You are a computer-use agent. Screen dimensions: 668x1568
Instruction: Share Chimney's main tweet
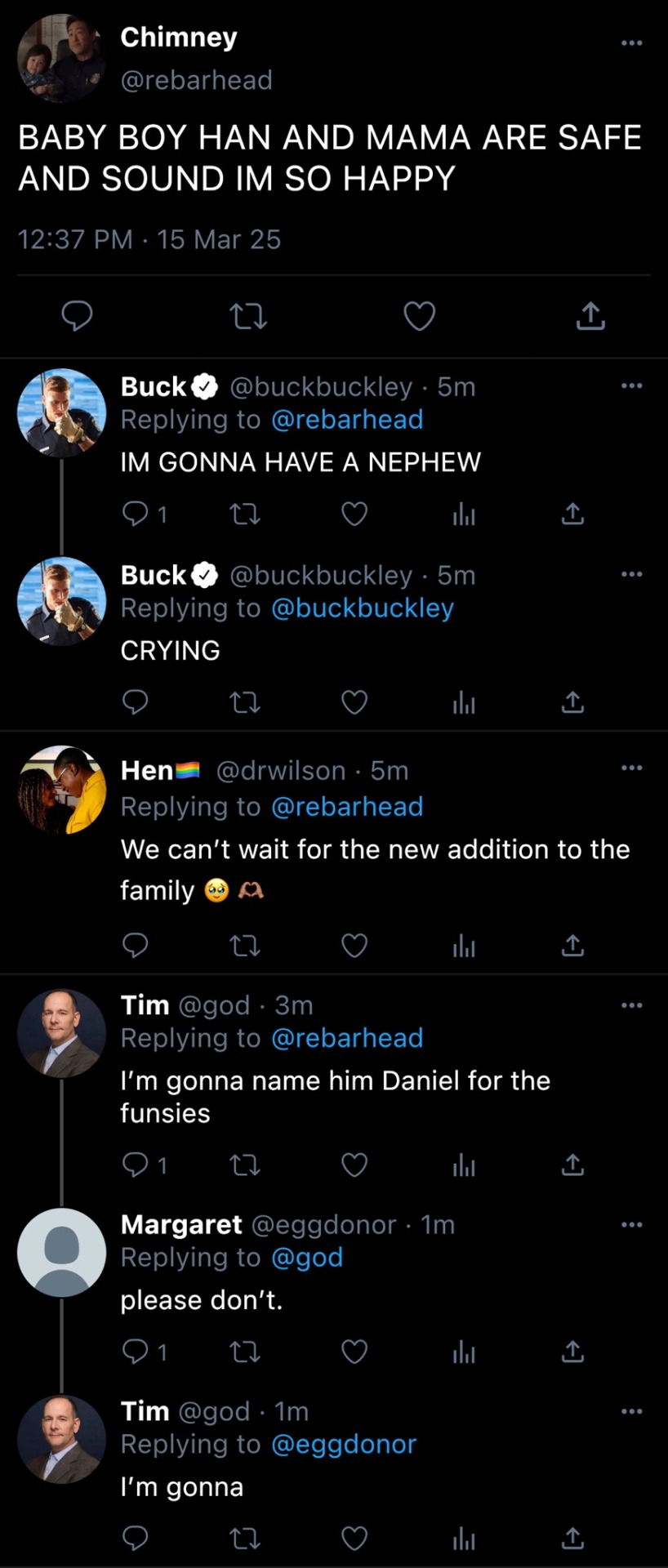tap(590, 316)
